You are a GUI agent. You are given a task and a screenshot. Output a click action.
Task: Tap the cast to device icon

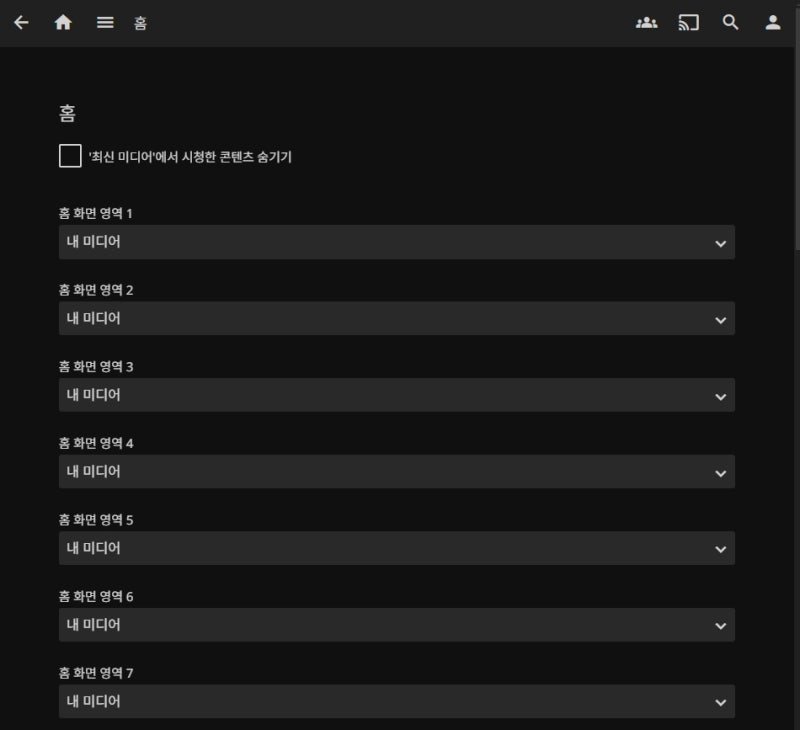tap(688, 22)
